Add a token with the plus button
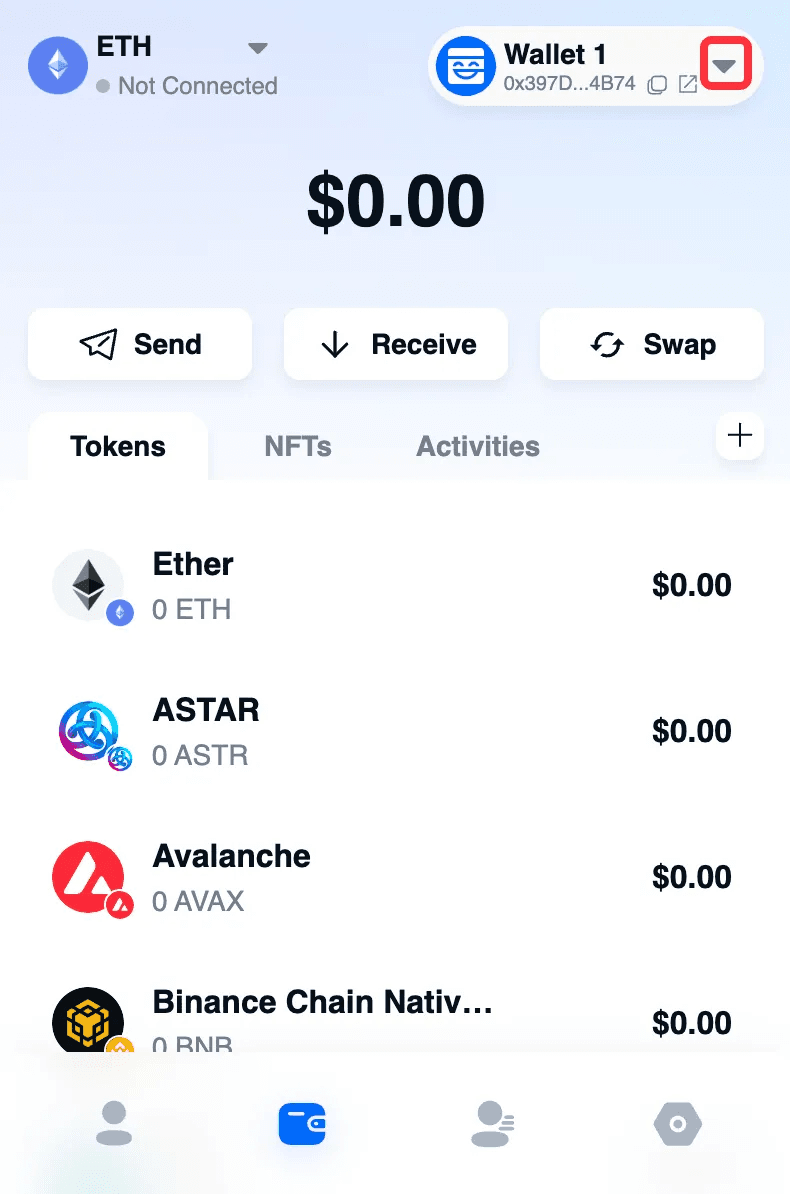790x1194 pixels. [740, 435]
